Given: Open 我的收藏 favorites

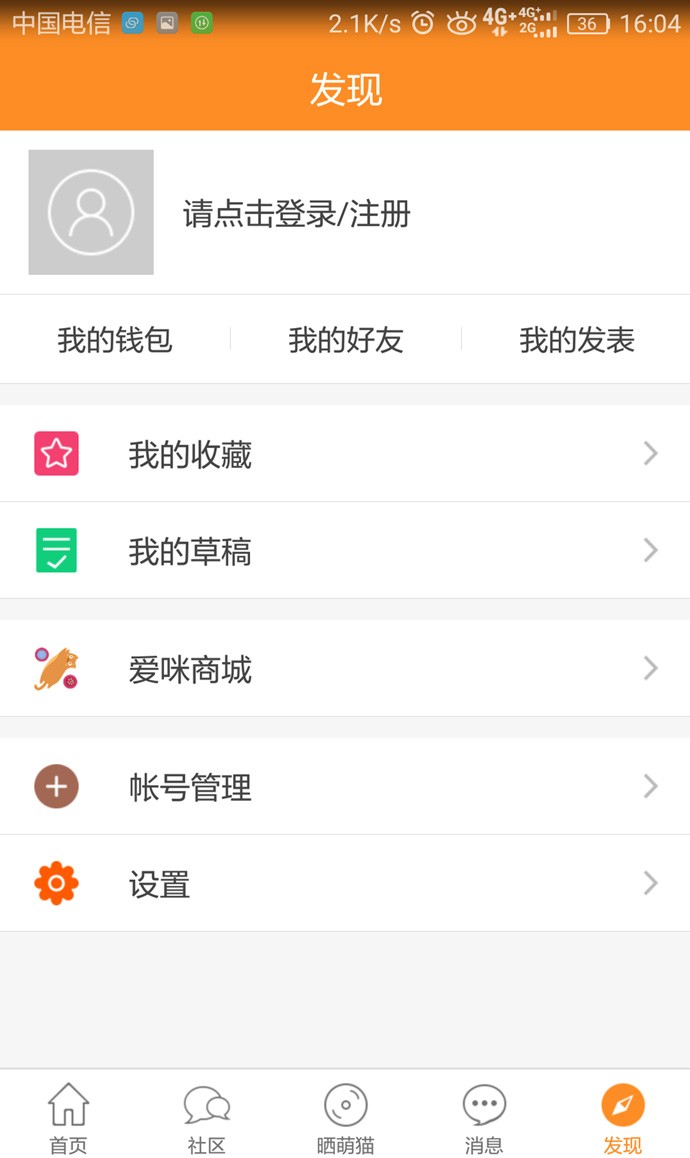Looking at the screenshot, I should tap(345, 454).
